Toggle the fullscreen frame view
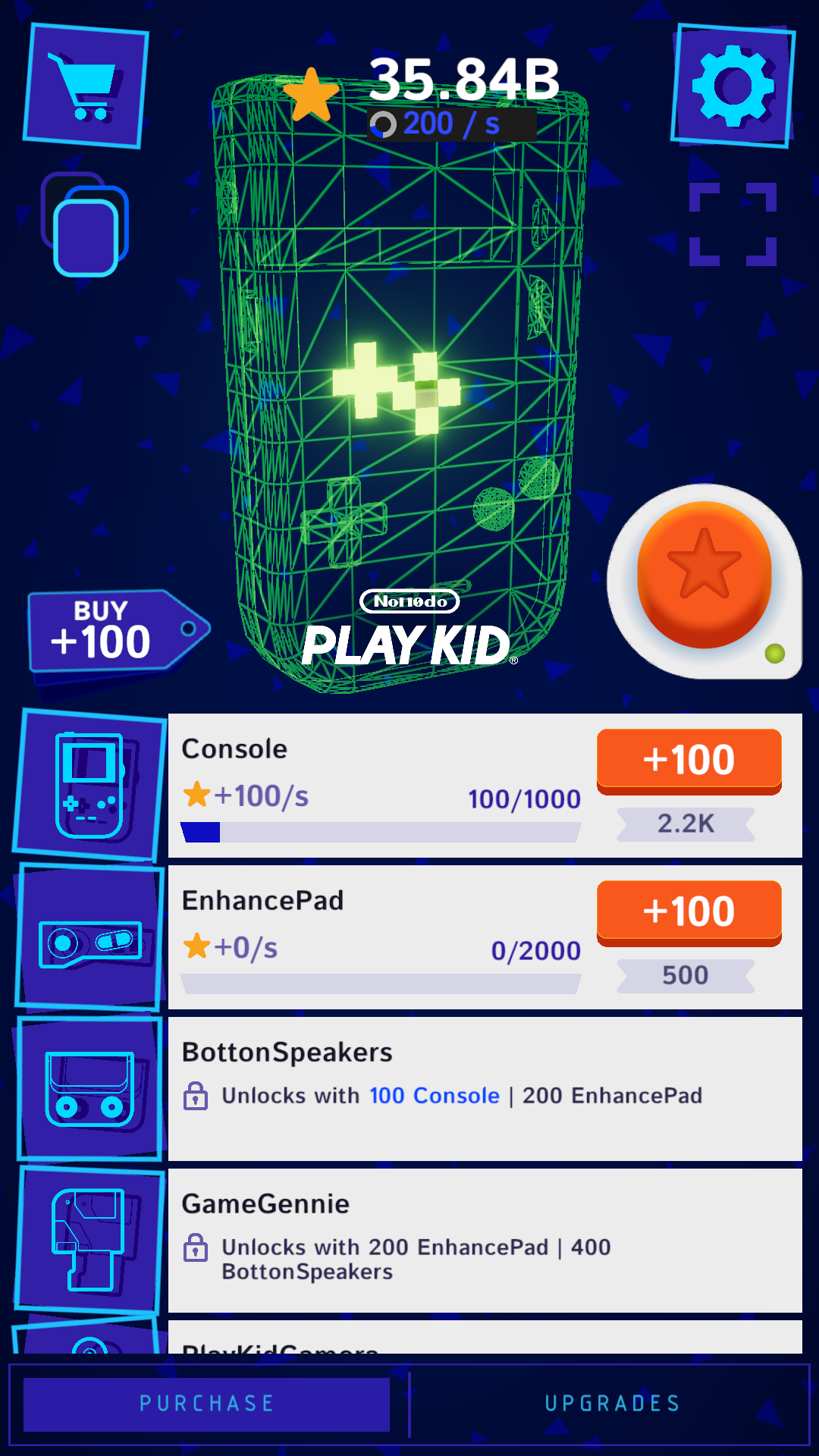 click(x=733, y=224)
